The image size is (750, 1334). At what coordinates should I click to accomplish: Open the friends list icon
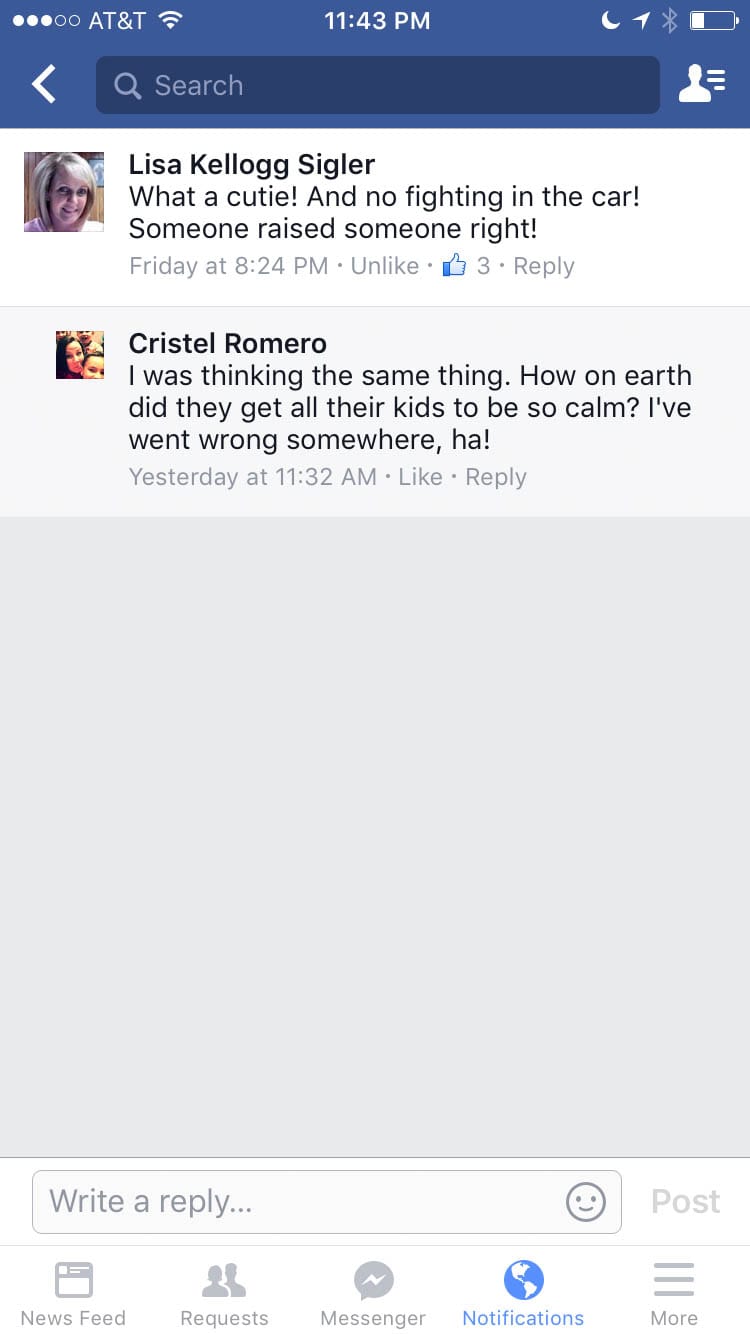702,85
